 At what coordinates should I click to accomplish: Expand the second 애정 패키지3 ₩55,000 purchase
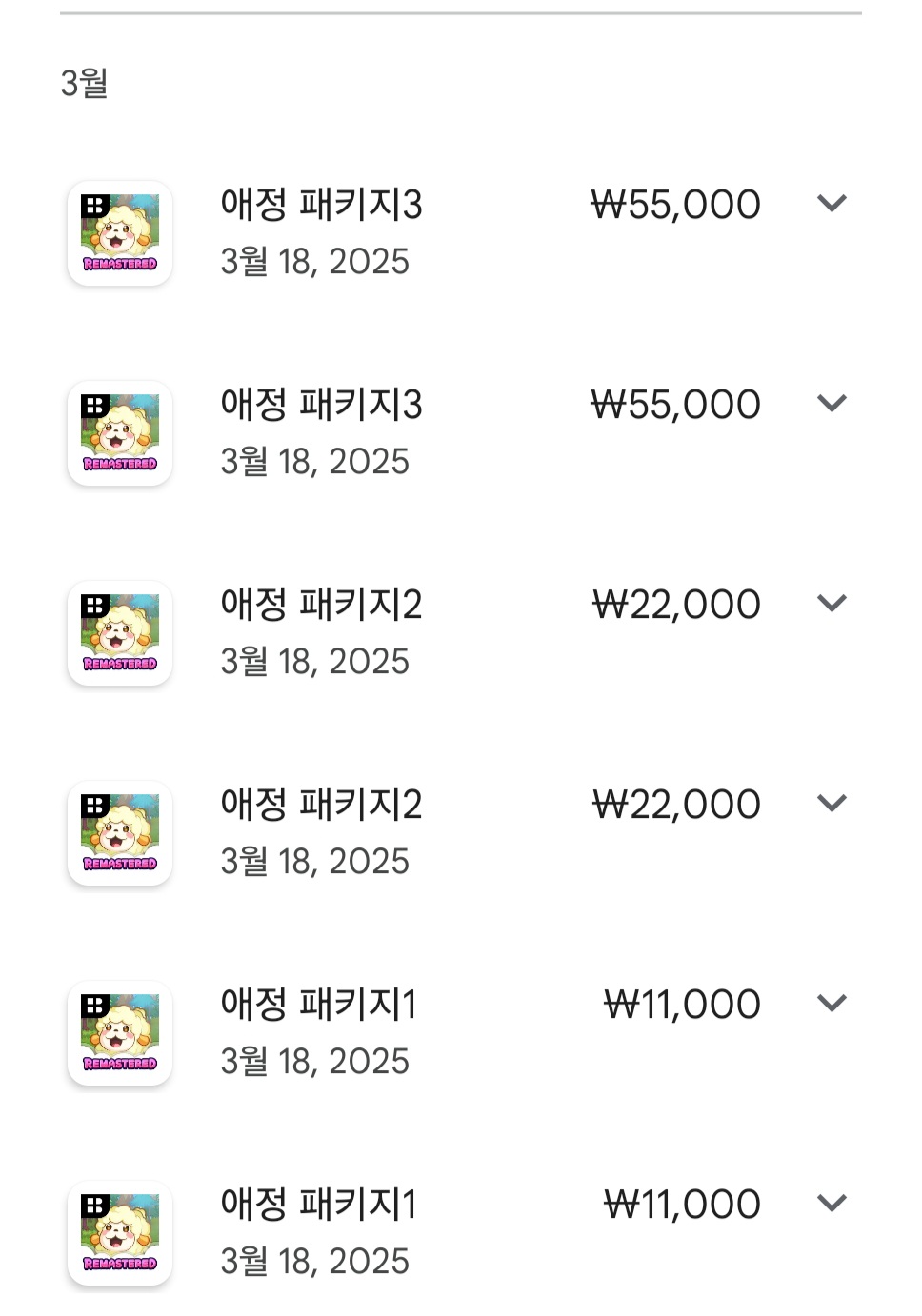(832, 404)
